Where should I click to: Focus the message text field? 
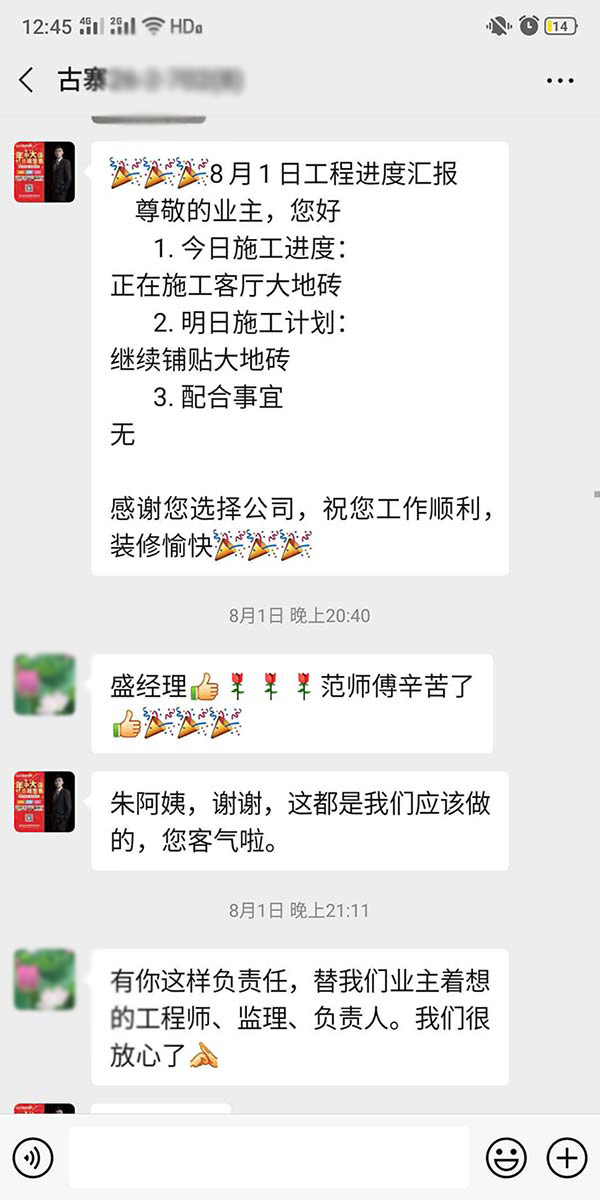pos(268,1158)
